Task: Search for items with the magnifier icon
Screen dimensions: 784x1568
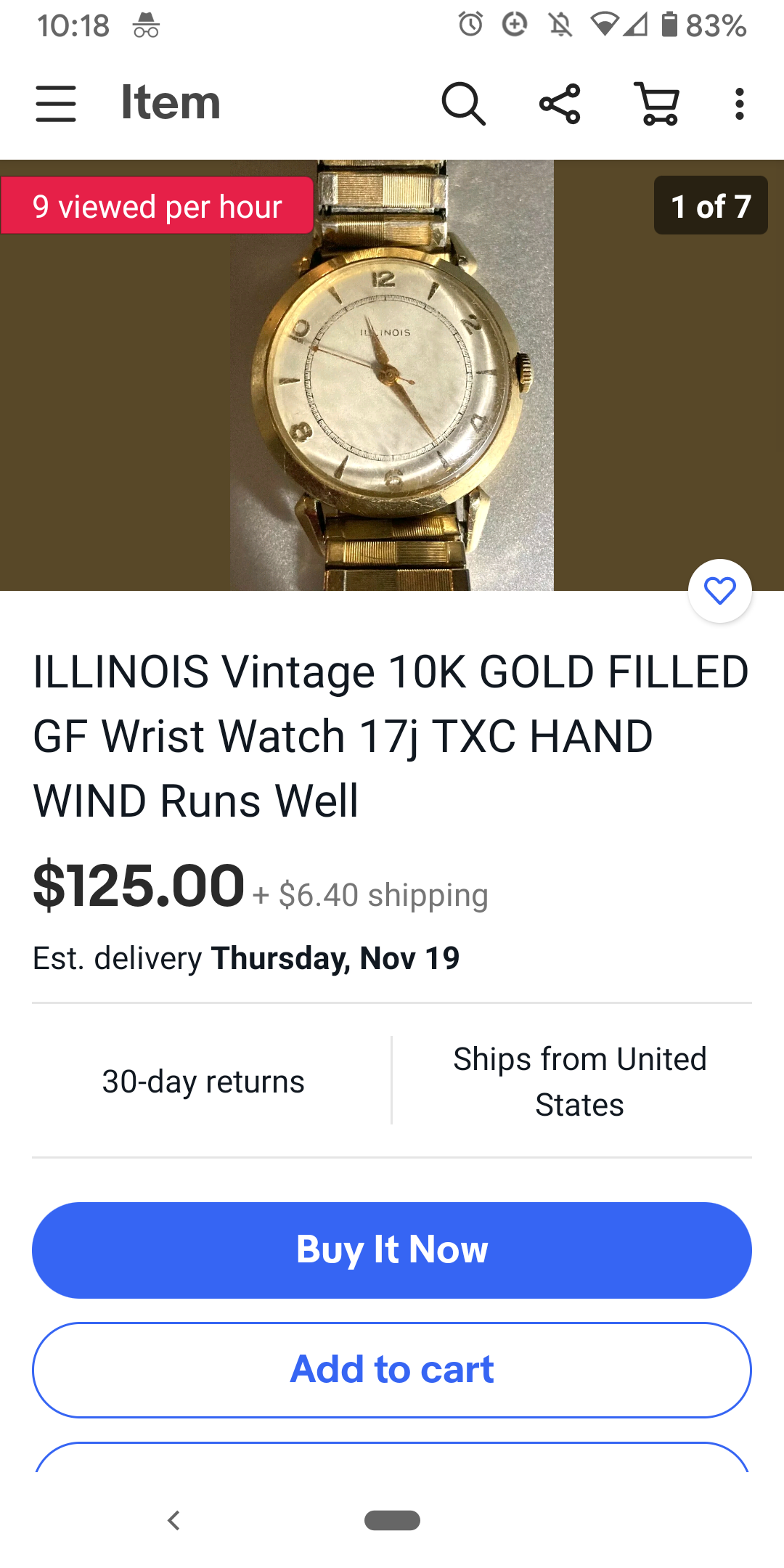Action: click(463, 104)
